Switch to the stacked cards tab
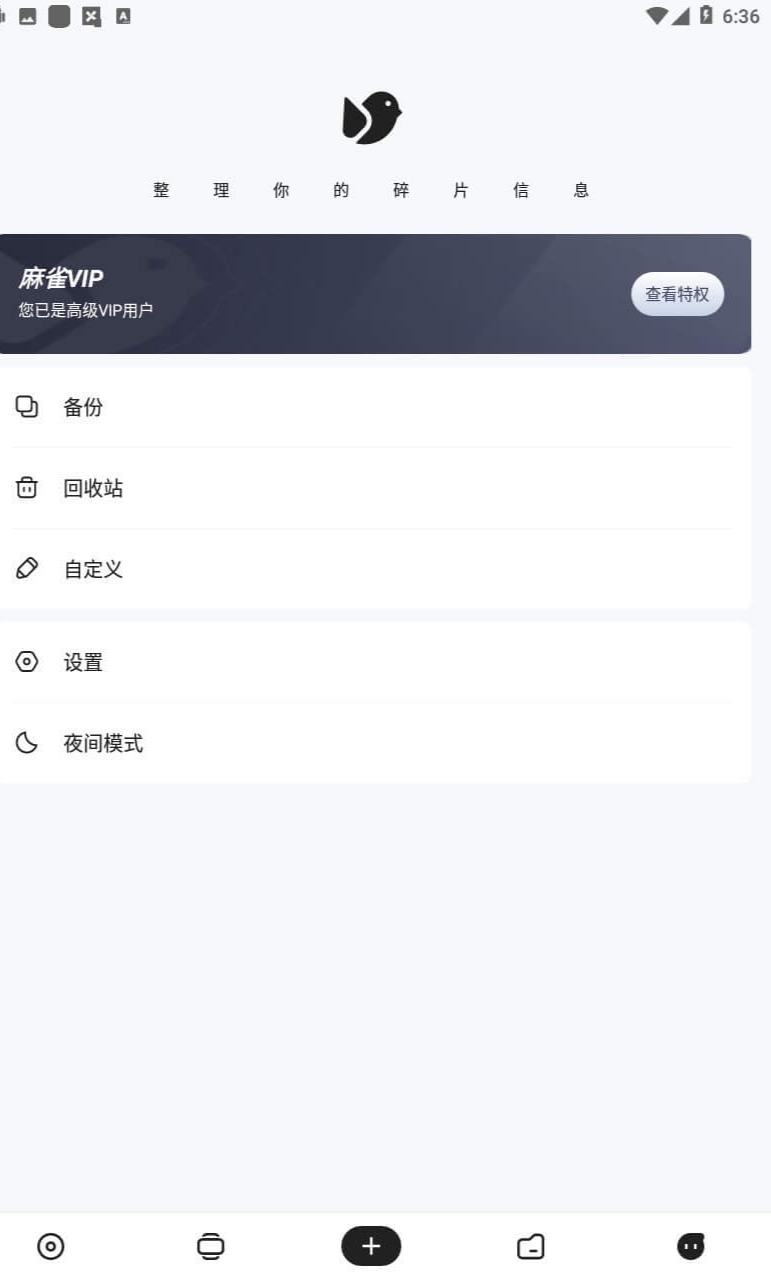The image size is (771, 1280). (211, 1246)
